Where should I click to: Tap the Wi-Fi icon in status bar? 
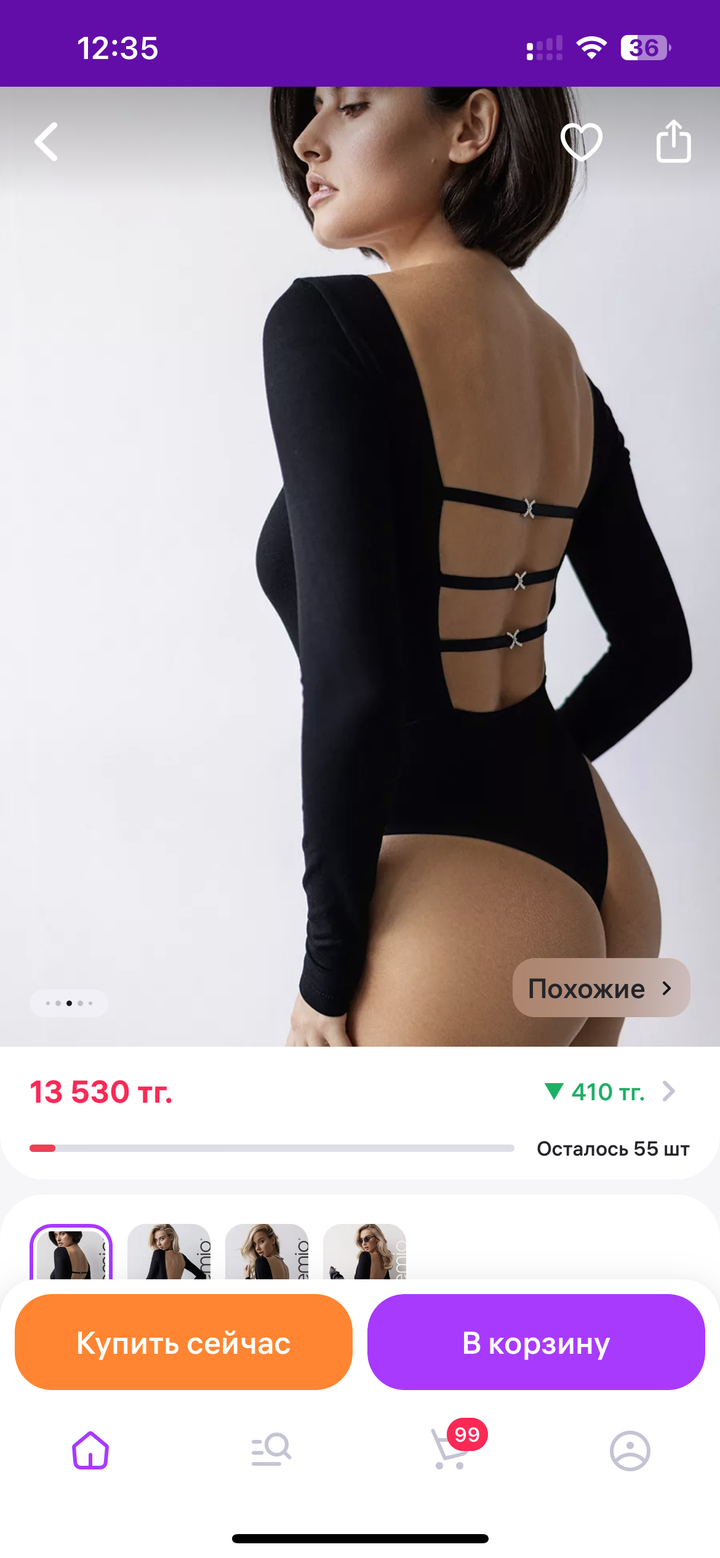point(590,45)
